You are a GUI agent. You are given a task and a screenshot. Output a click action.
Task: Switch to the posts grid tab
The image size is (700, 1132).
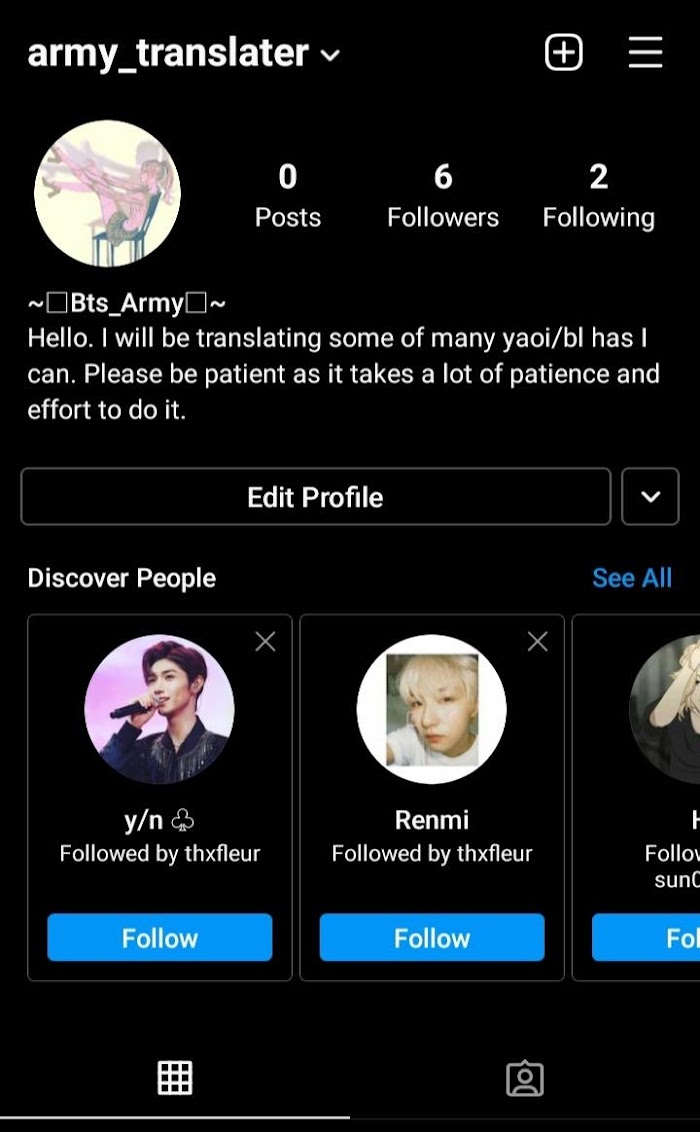175,1078
